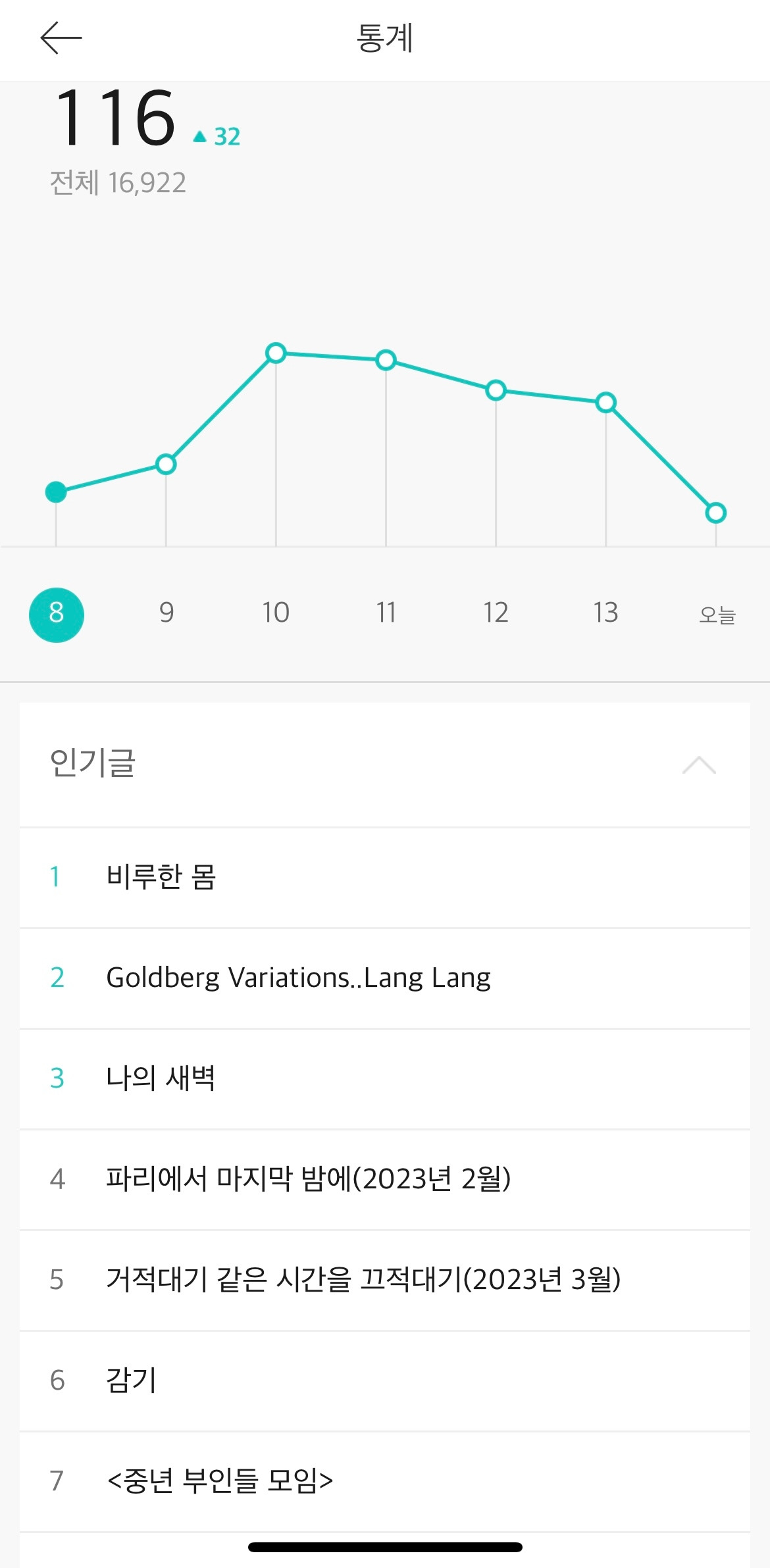Screen dimensions: 770x1568
Task: Switch the chart to day 10
Action: (x=276, y=613)
